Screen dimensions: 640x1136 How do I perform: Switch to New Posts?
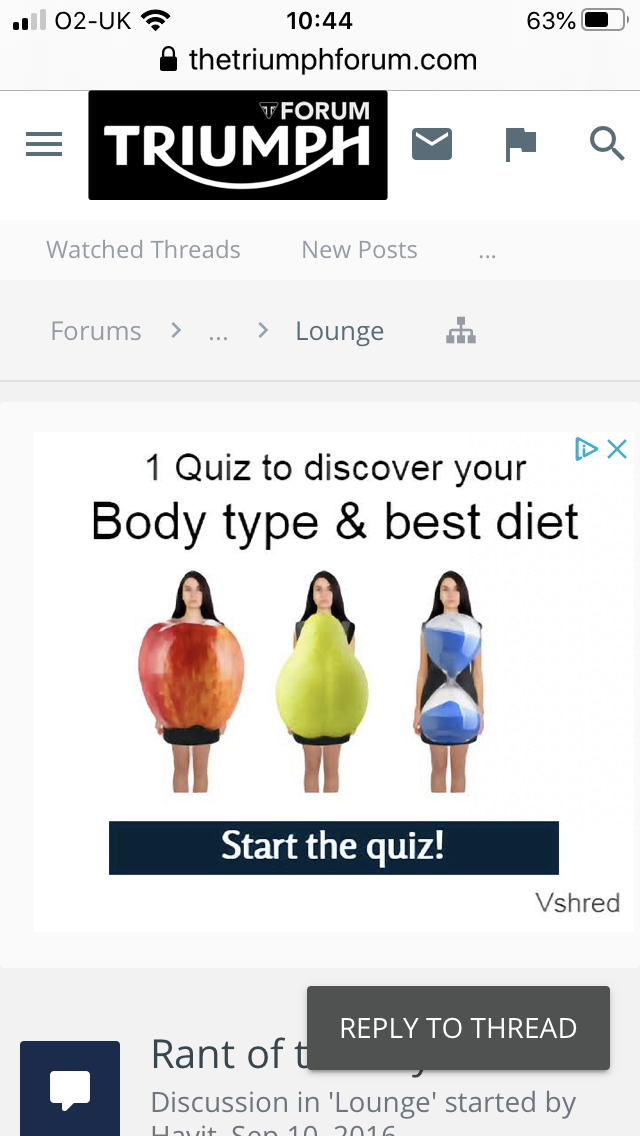click(359, 250)
